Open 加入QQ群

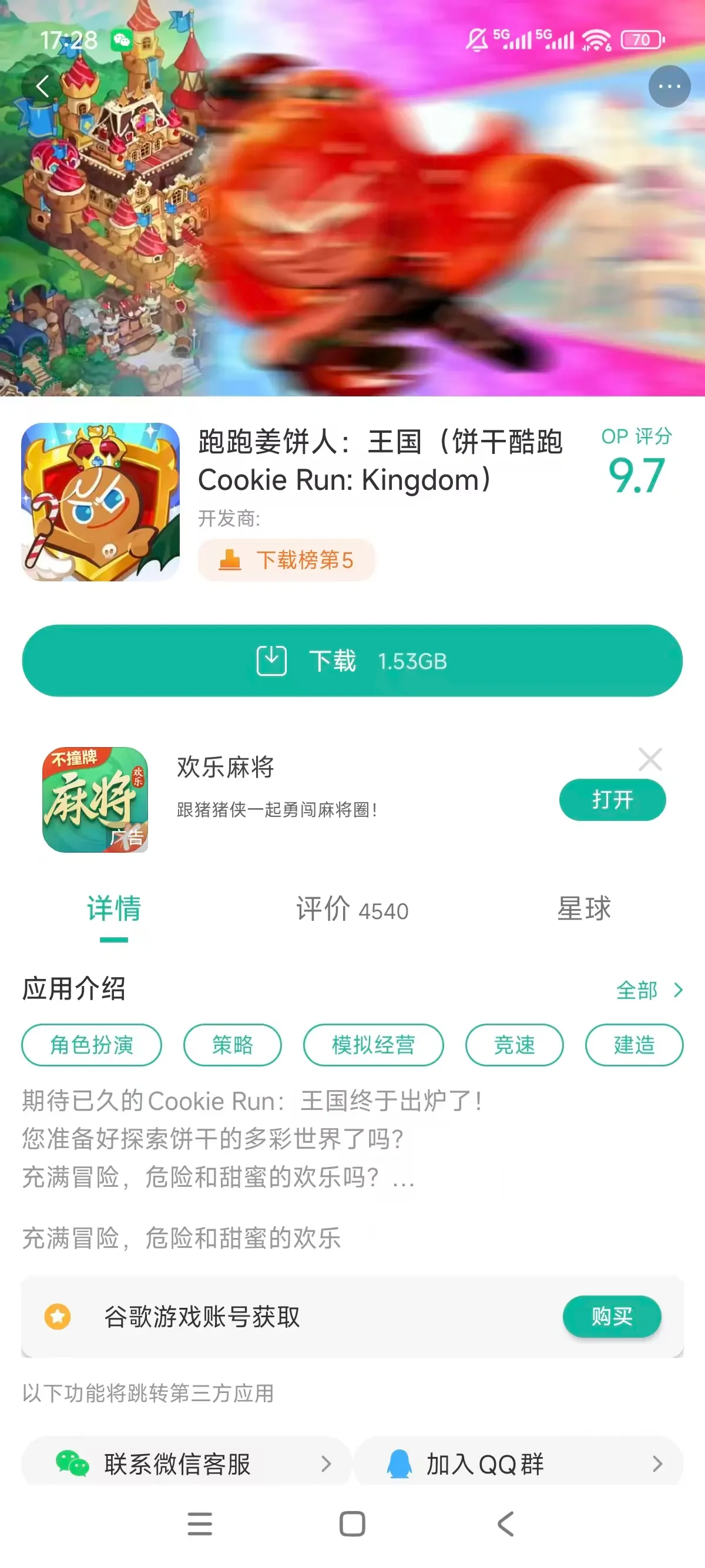[x=518, y=1463]
